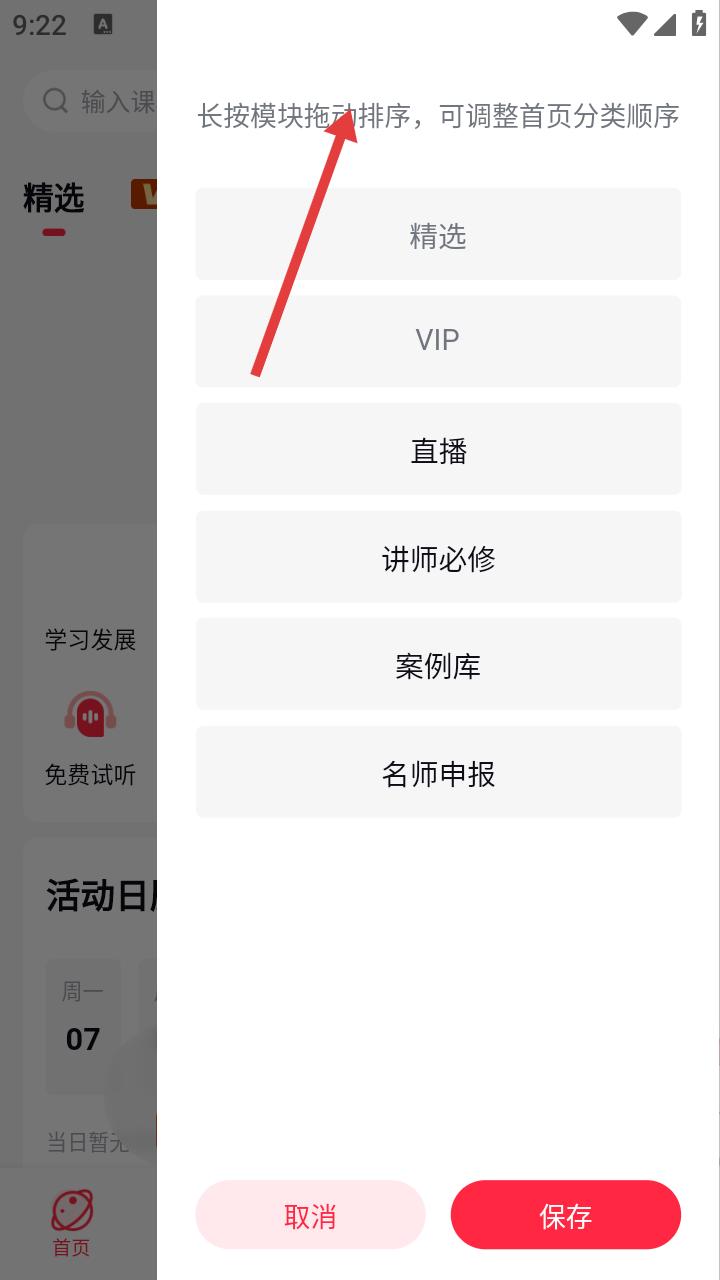The height and width of the screenshot is (1280, 720).
Task: Select the 名师申报 module
Action: [x=438, y=772]
